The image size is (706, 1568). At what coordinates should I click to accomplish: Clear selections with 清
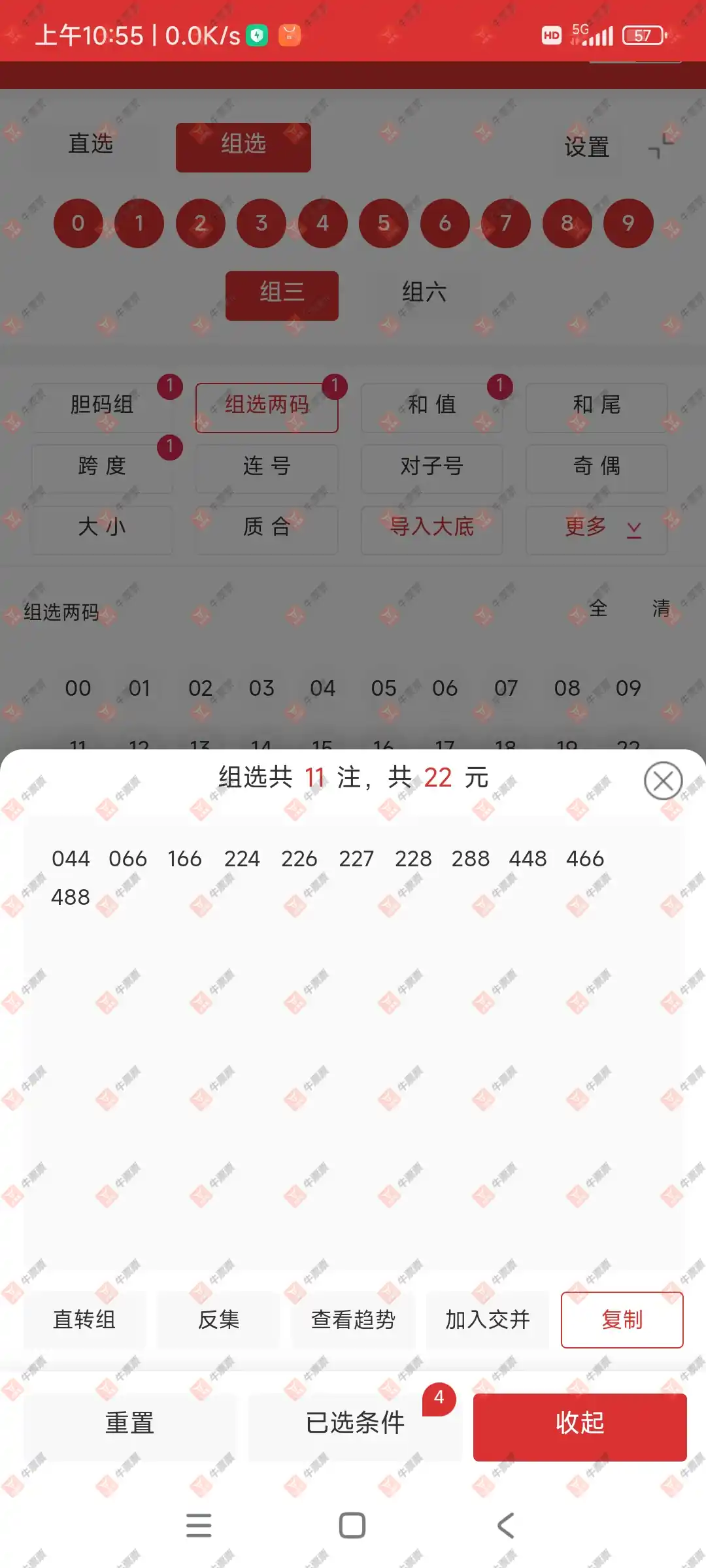(661, 608)
